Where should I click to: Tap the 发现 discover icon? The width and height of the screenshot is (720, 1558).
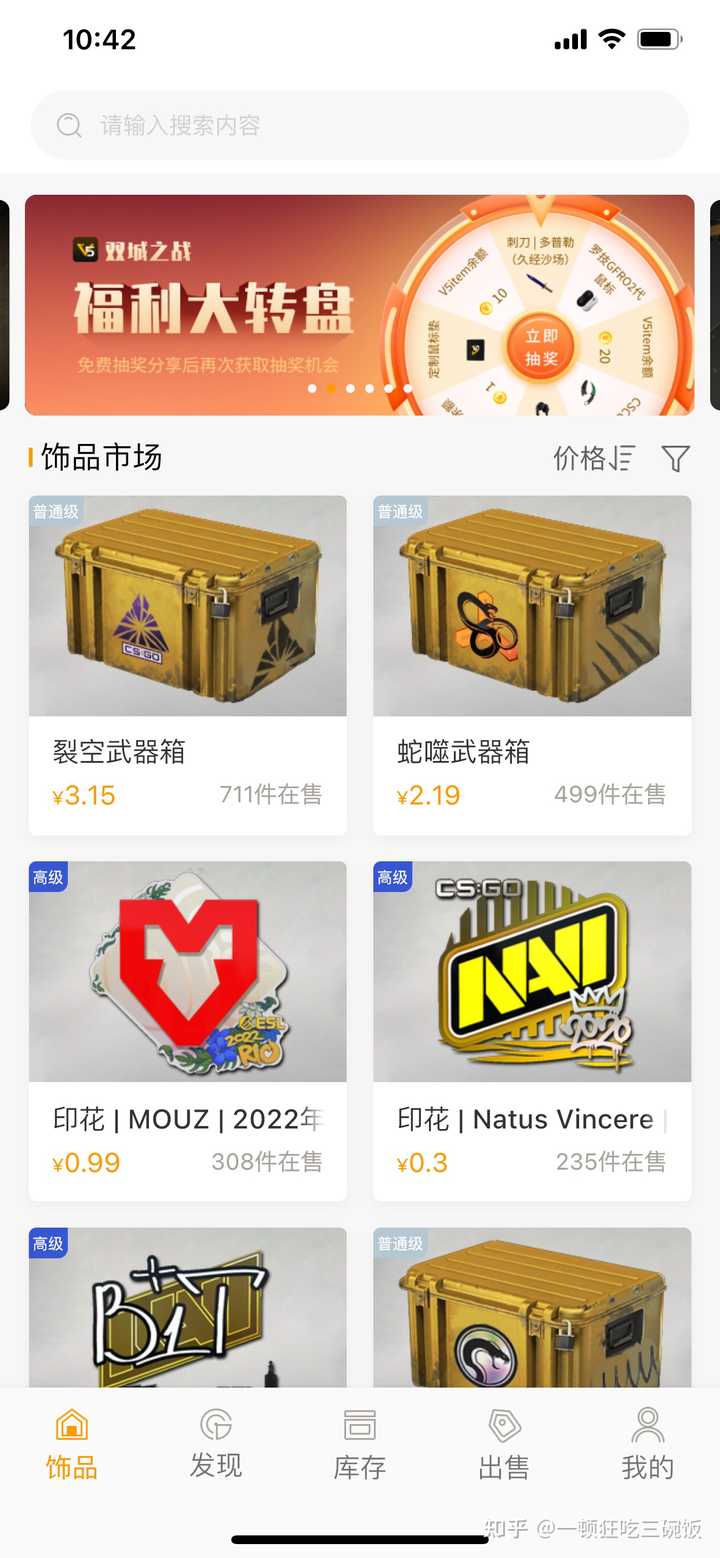(214, 1423)
